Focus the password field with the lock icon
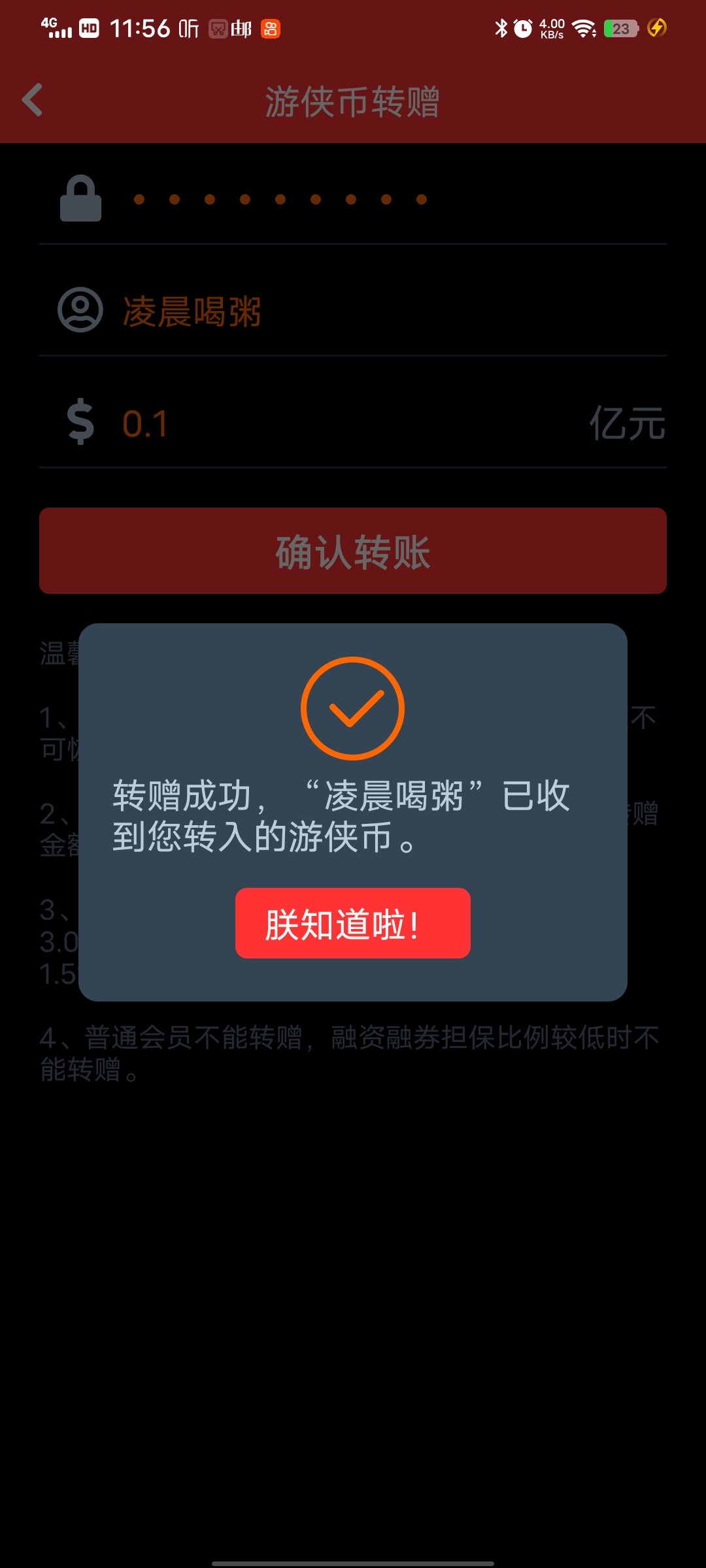 tap(353, 199)
